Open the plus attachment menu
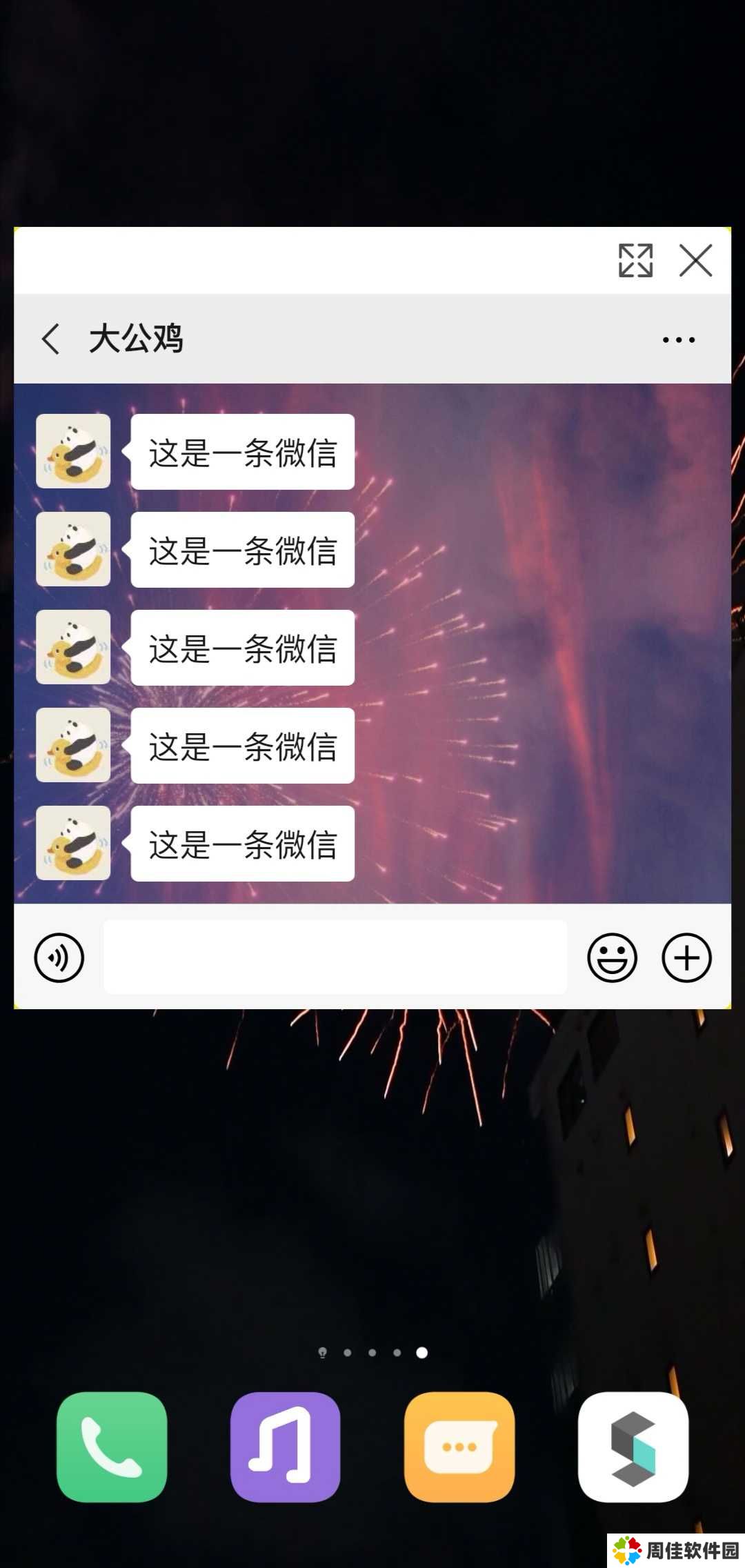The image size is (745, 1568). (686, 957)
